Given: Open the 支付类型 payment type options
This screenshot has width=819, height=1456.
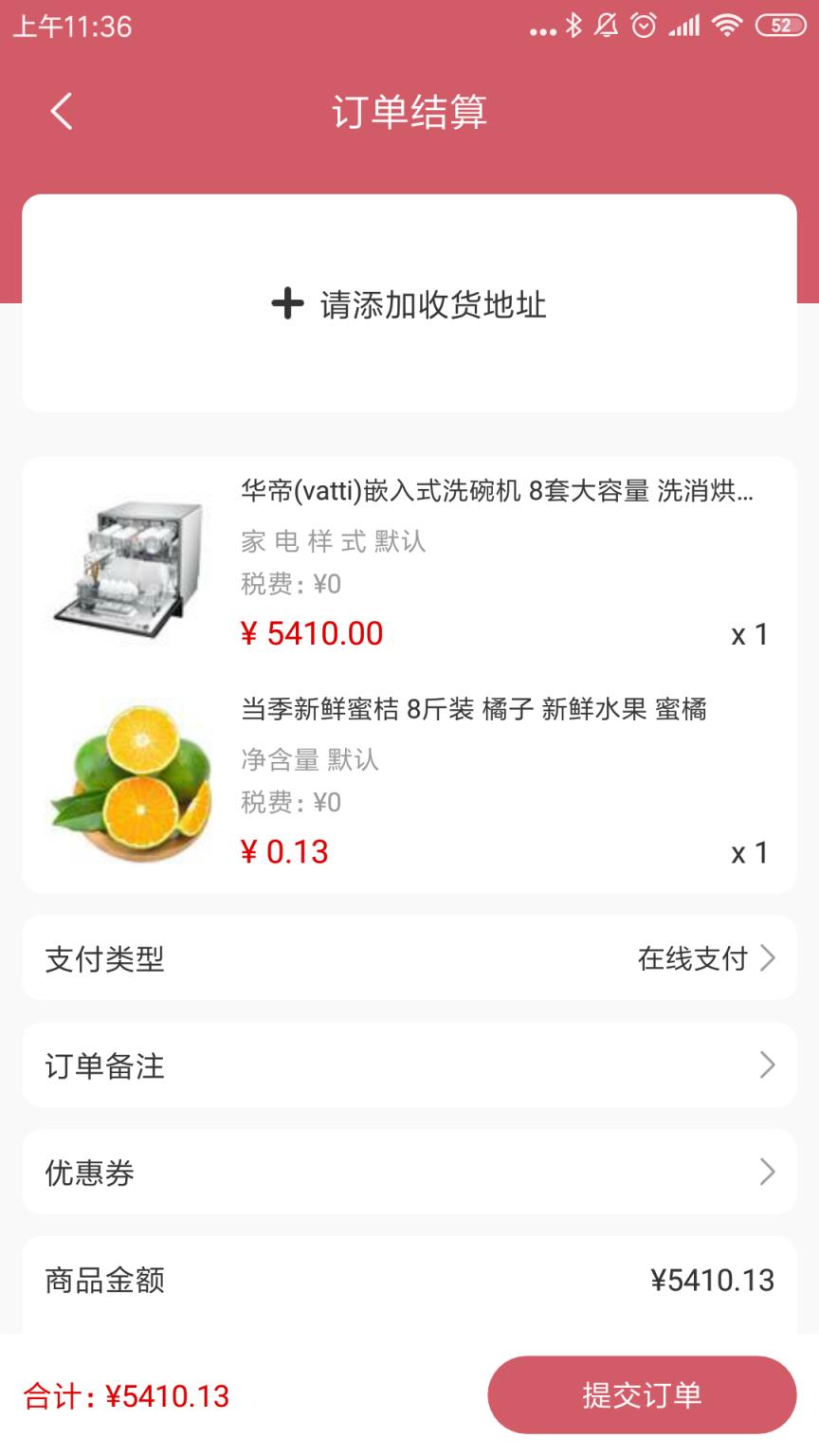Looking at the screenshot, I should tap(409, 958).
